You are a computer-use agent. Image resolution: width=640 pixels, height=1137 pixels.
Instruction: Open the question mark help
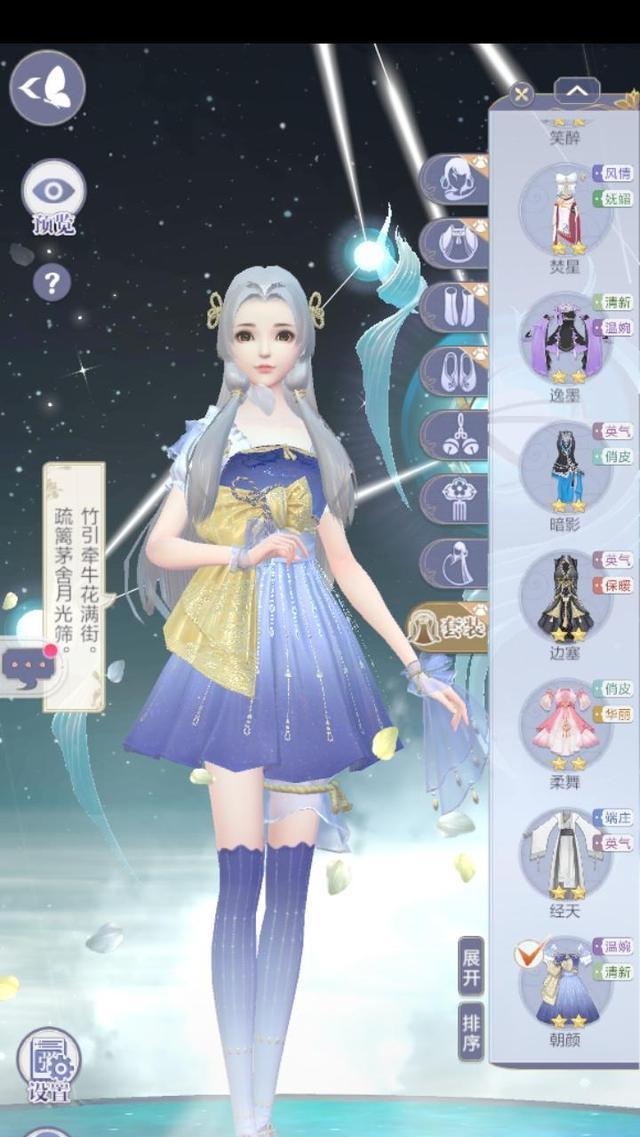tap(52, 283)
